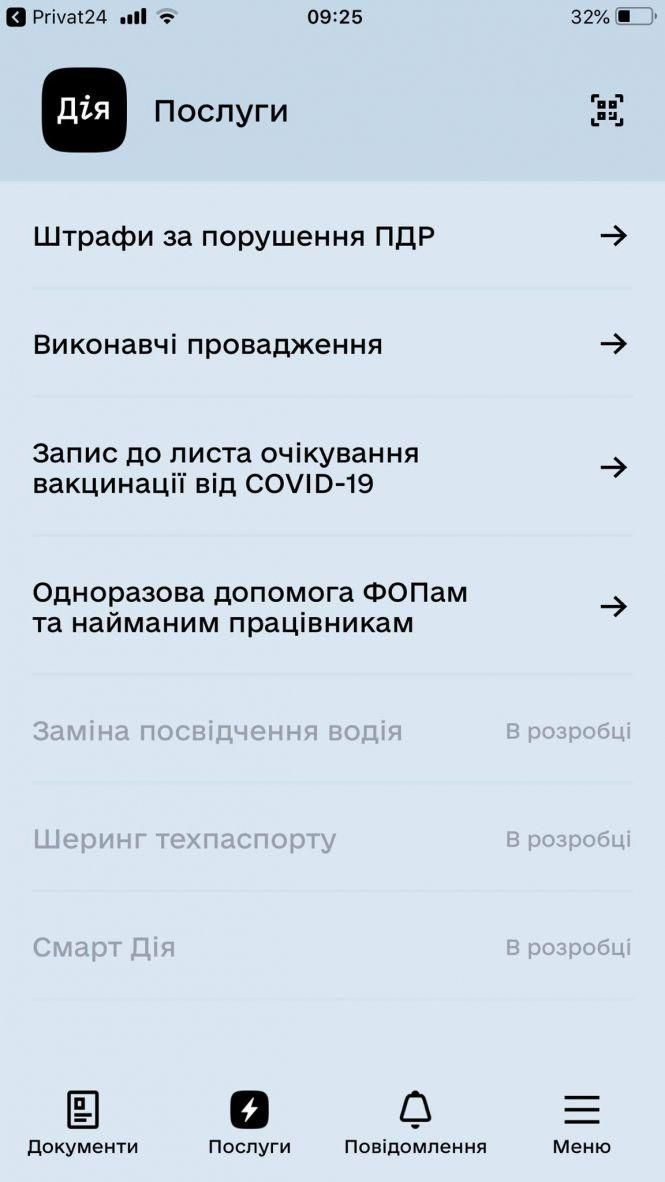Select the Послуги tab

[249, 1124]
